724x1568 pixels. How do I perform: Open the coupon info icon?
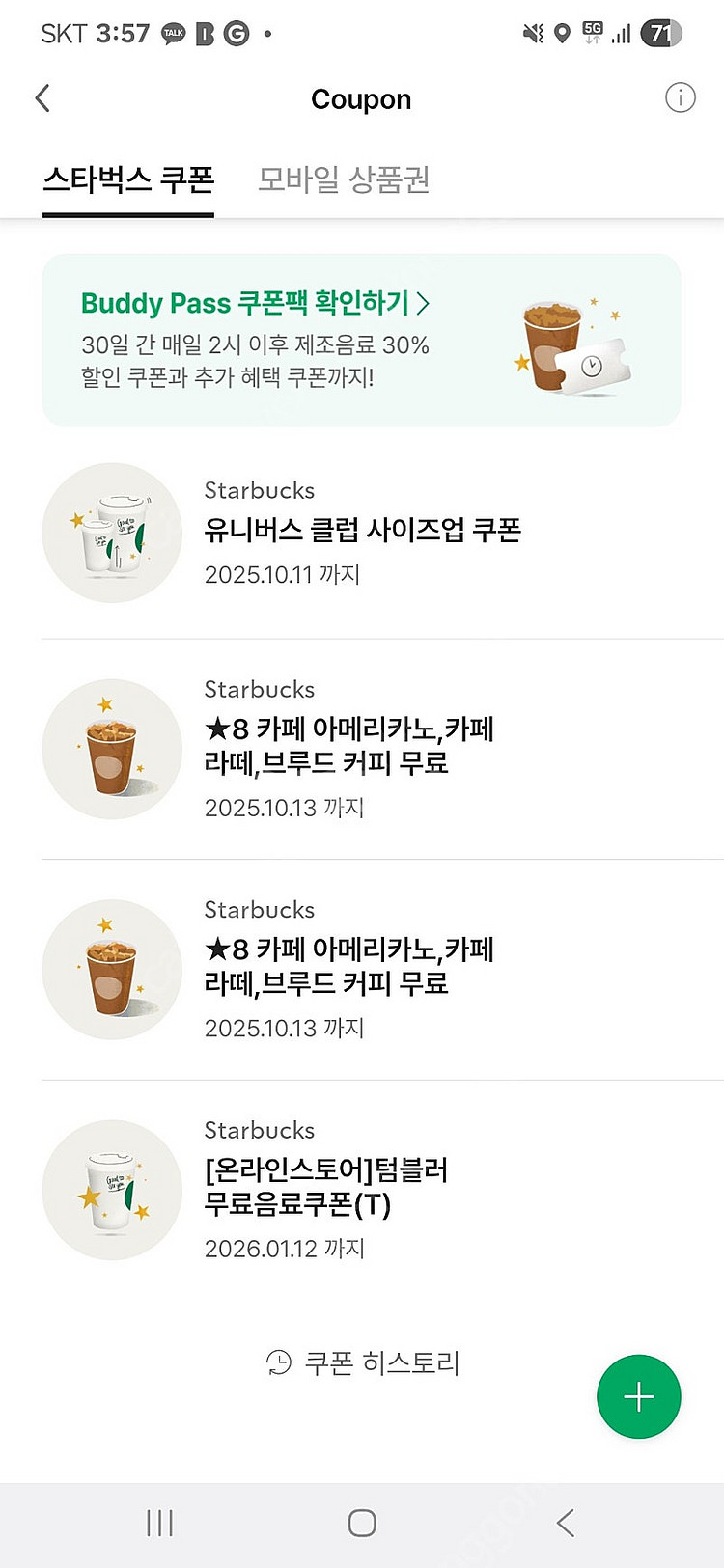pos(680,98)
